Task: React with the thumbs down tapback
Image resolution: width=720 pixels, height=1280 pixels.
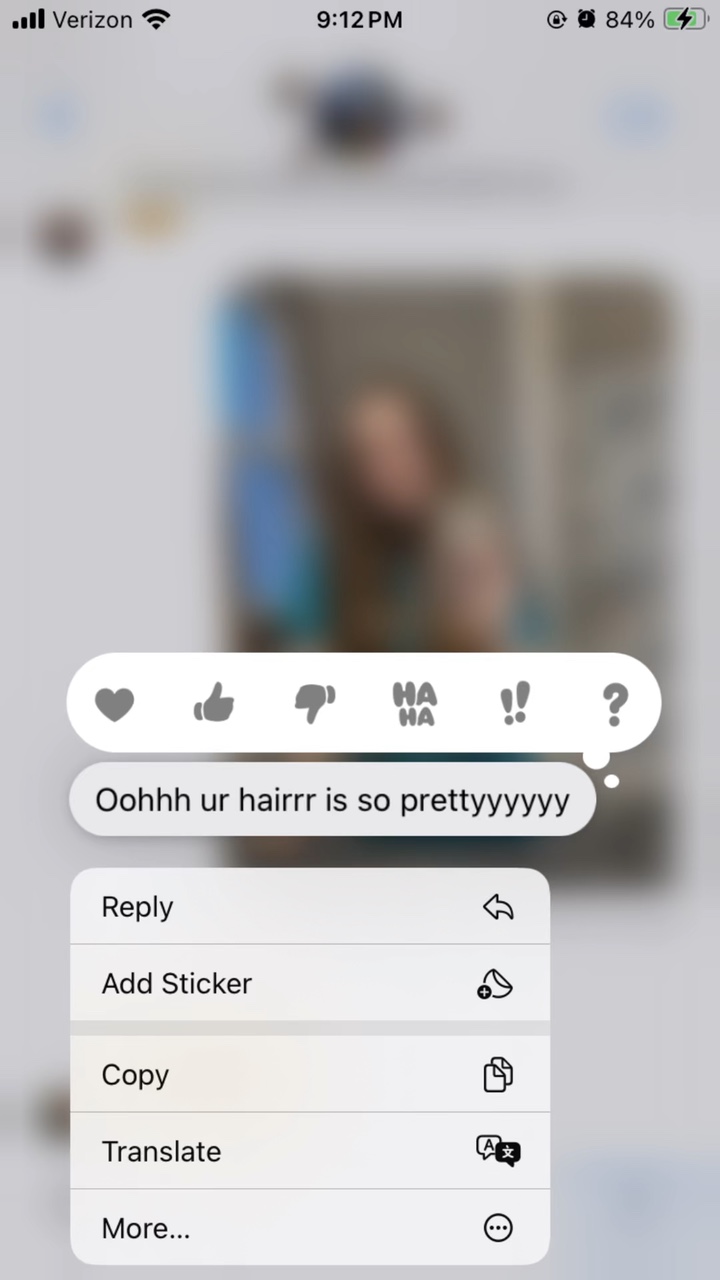Action: coord(315,704)
